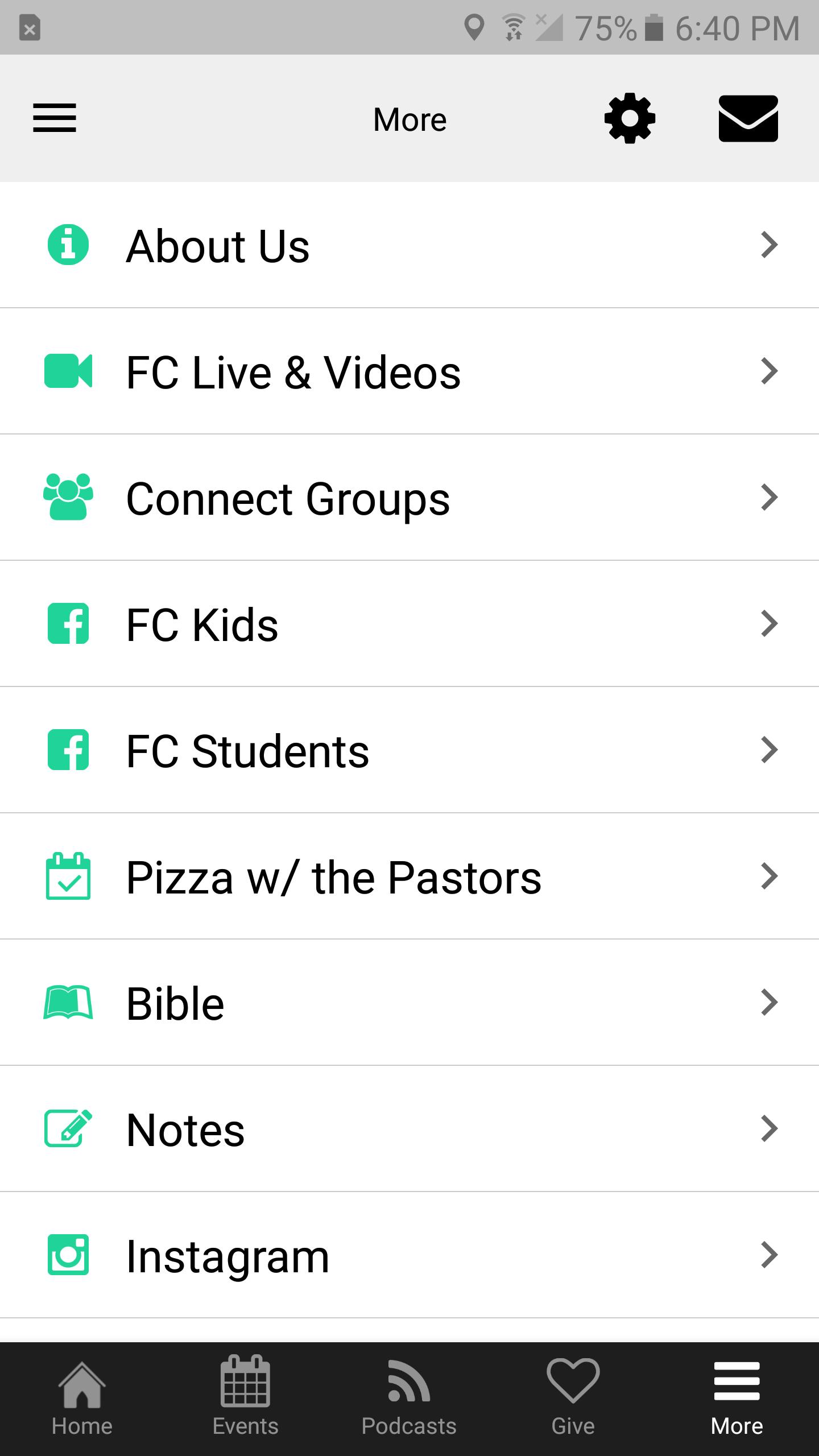The height and width of the screenshot is (1456, 819).
Task: Open the Bible
Action: [409, 1003]
